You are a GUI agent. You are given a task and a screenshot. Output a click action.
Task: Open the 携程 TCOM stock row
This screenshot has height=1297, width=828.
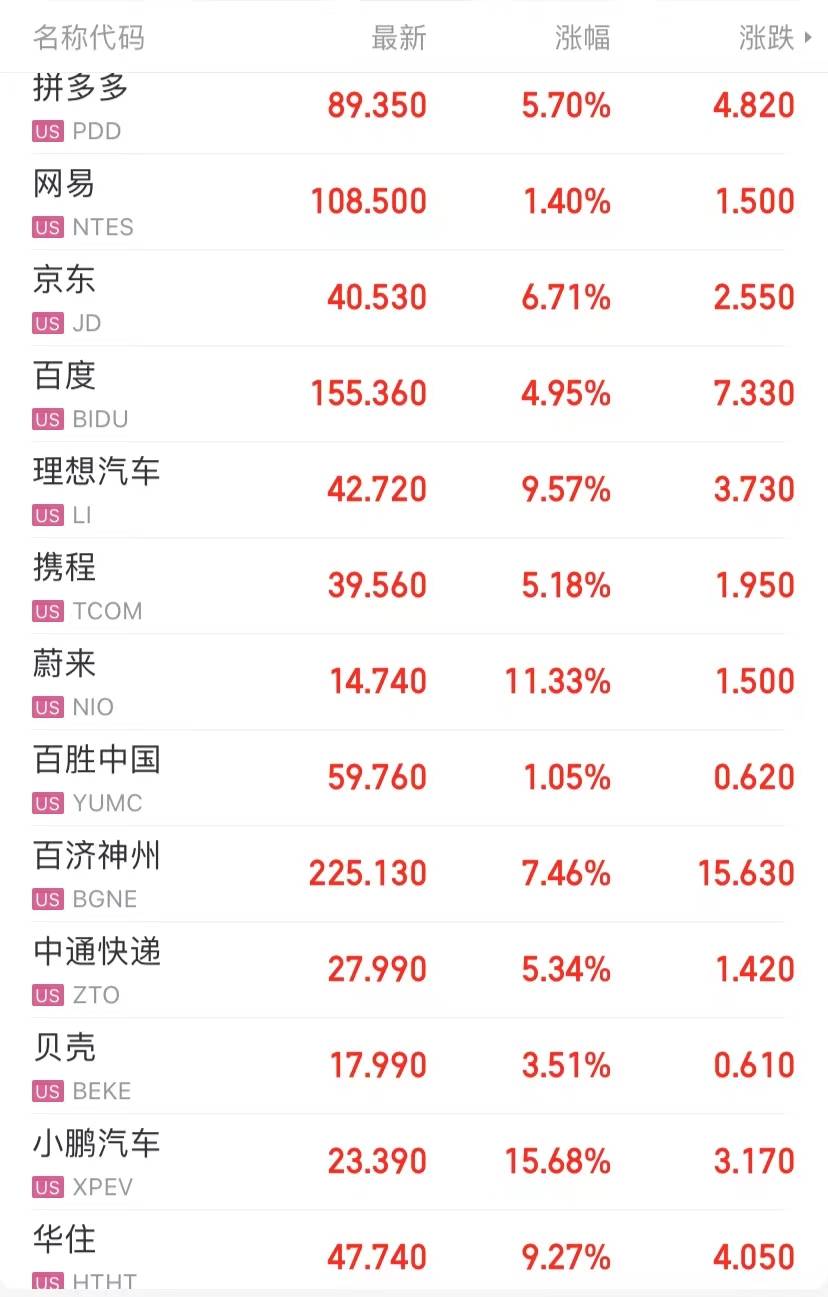414,586
